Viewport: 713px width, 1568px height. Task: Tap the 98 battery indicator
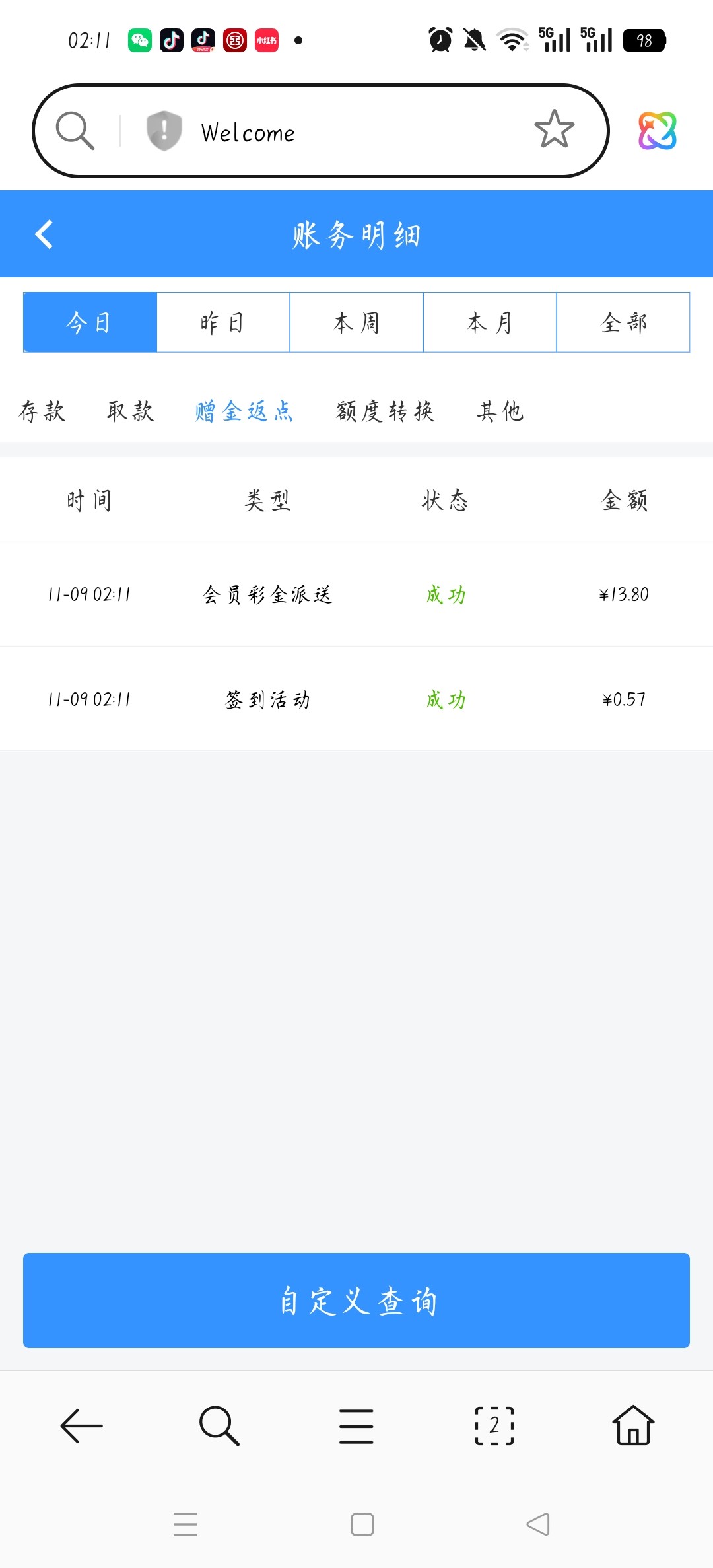point(644,41)
